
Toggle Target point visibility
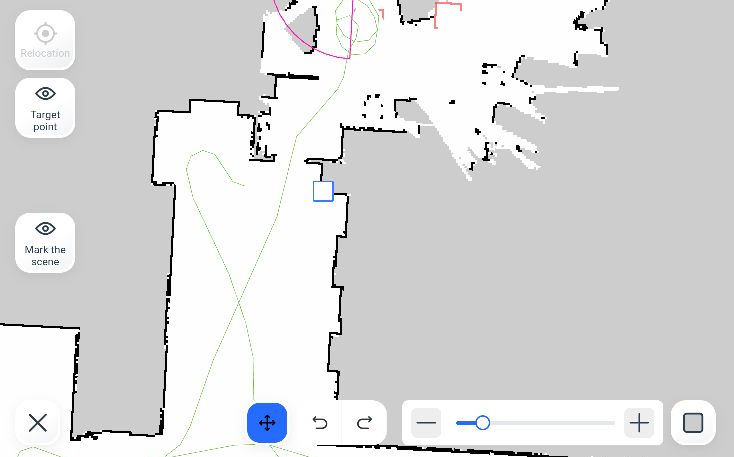(45, 108)
